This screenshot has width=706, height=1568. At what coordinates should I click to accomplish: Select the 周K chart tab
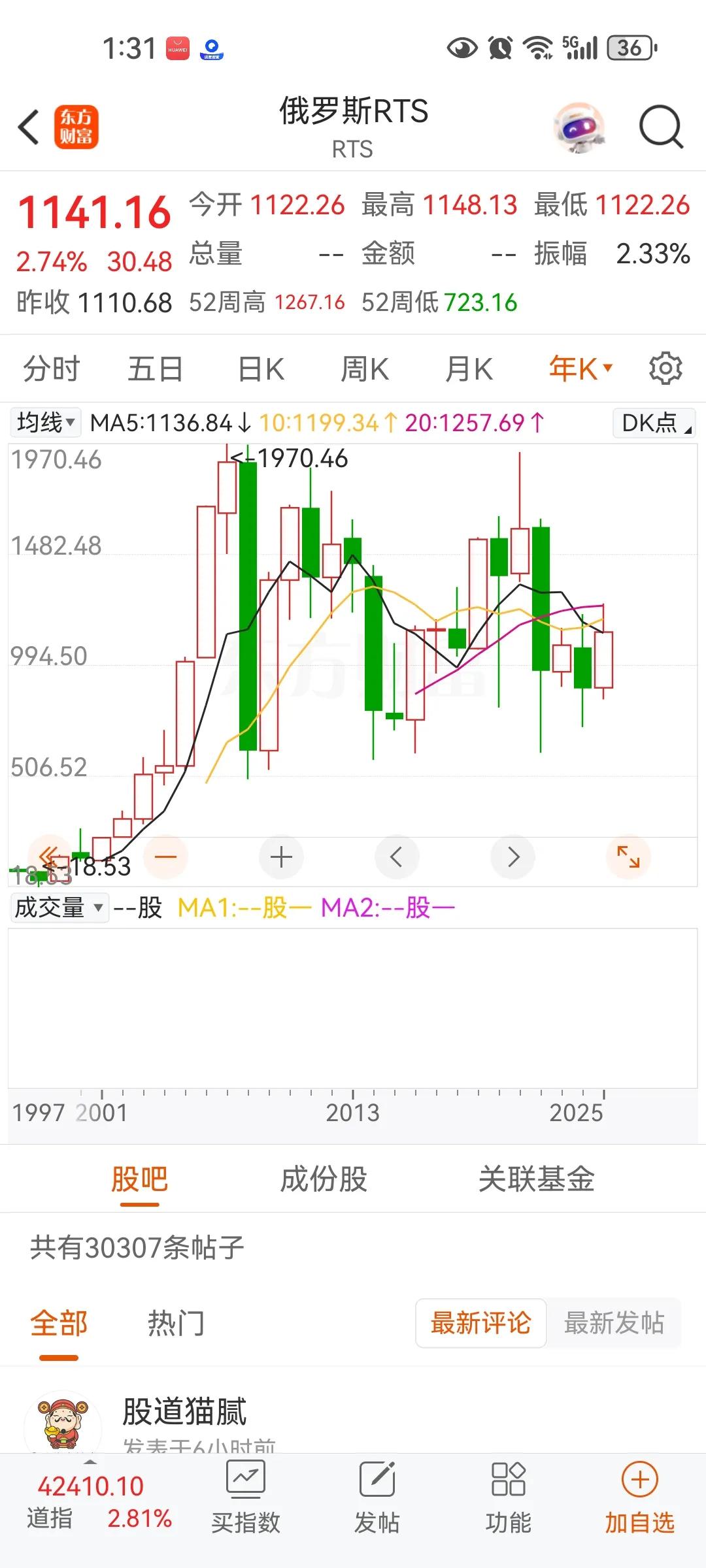(x=364, y=369)
